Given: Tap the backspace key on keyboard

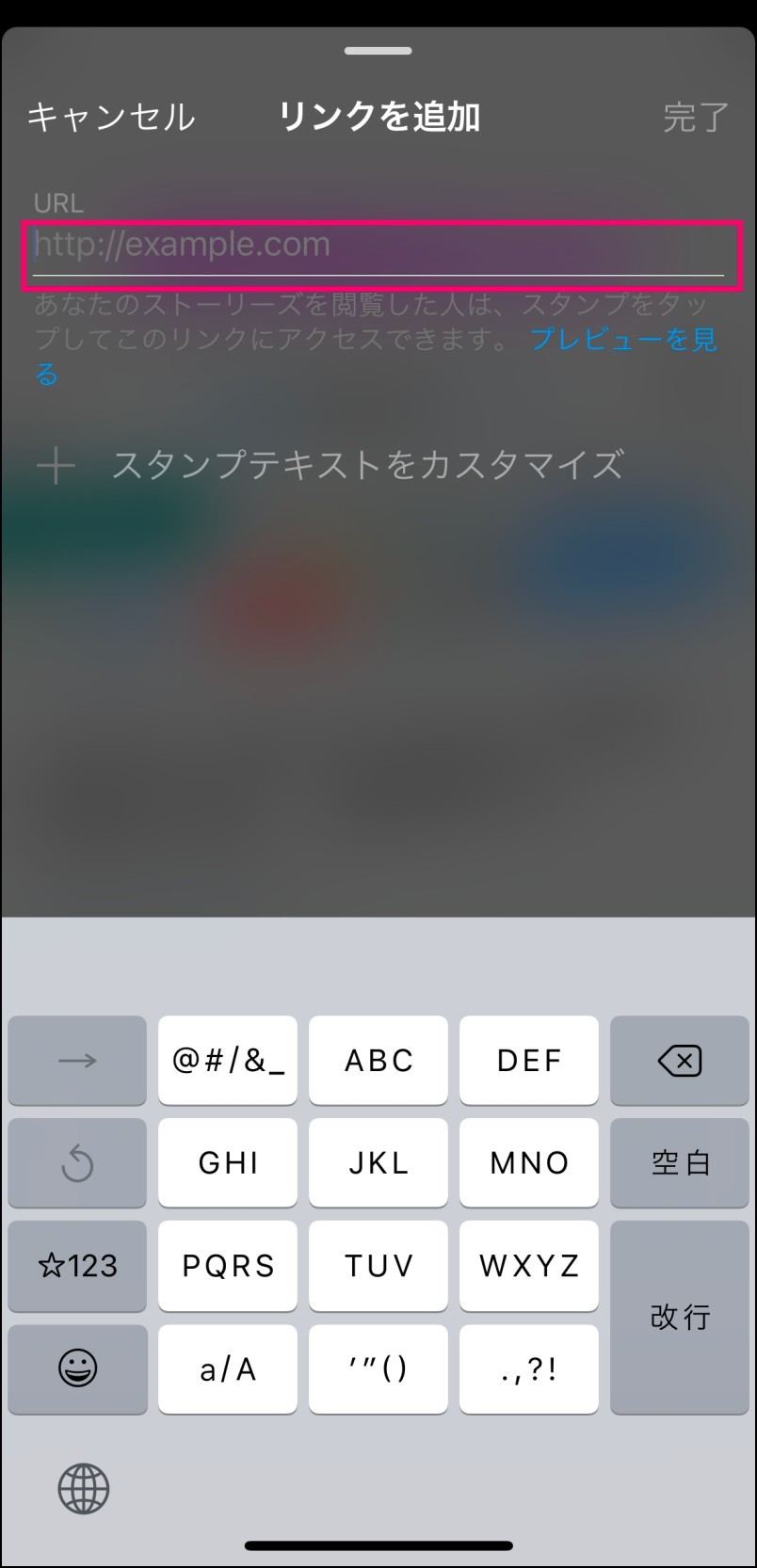Looking at the screenshot, I should pos(680,1061).
